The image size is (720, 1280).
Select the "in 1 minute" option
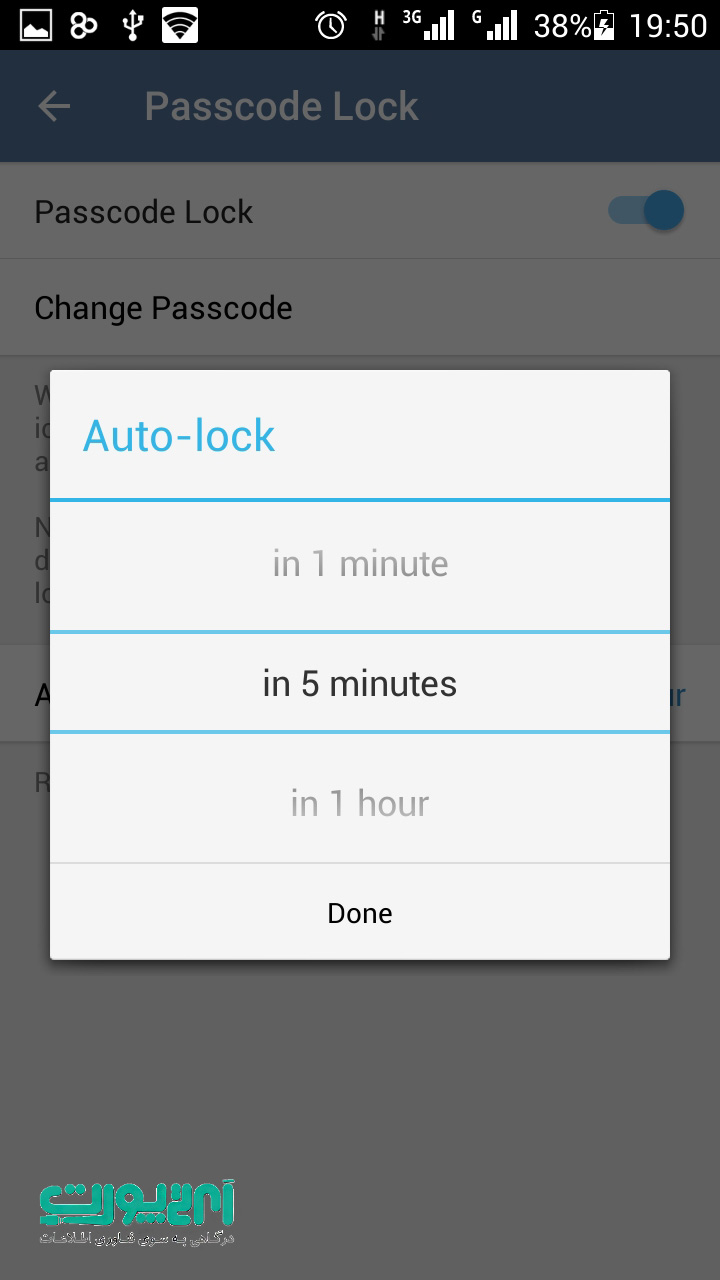click(x=360, y=564)
